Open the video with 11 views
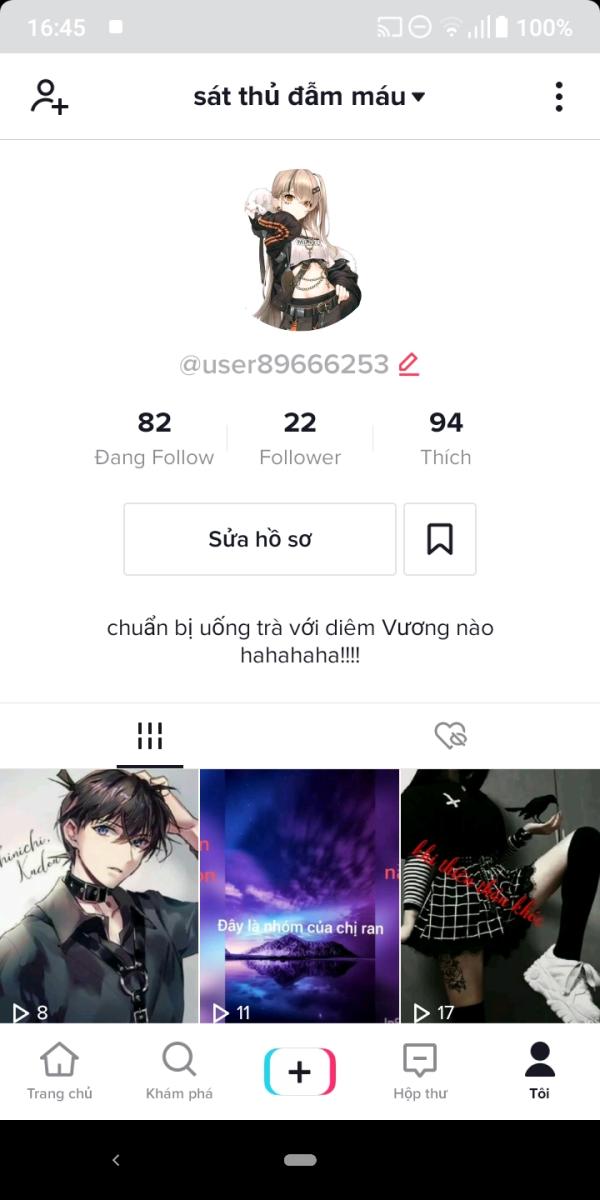 coord(300,895)
